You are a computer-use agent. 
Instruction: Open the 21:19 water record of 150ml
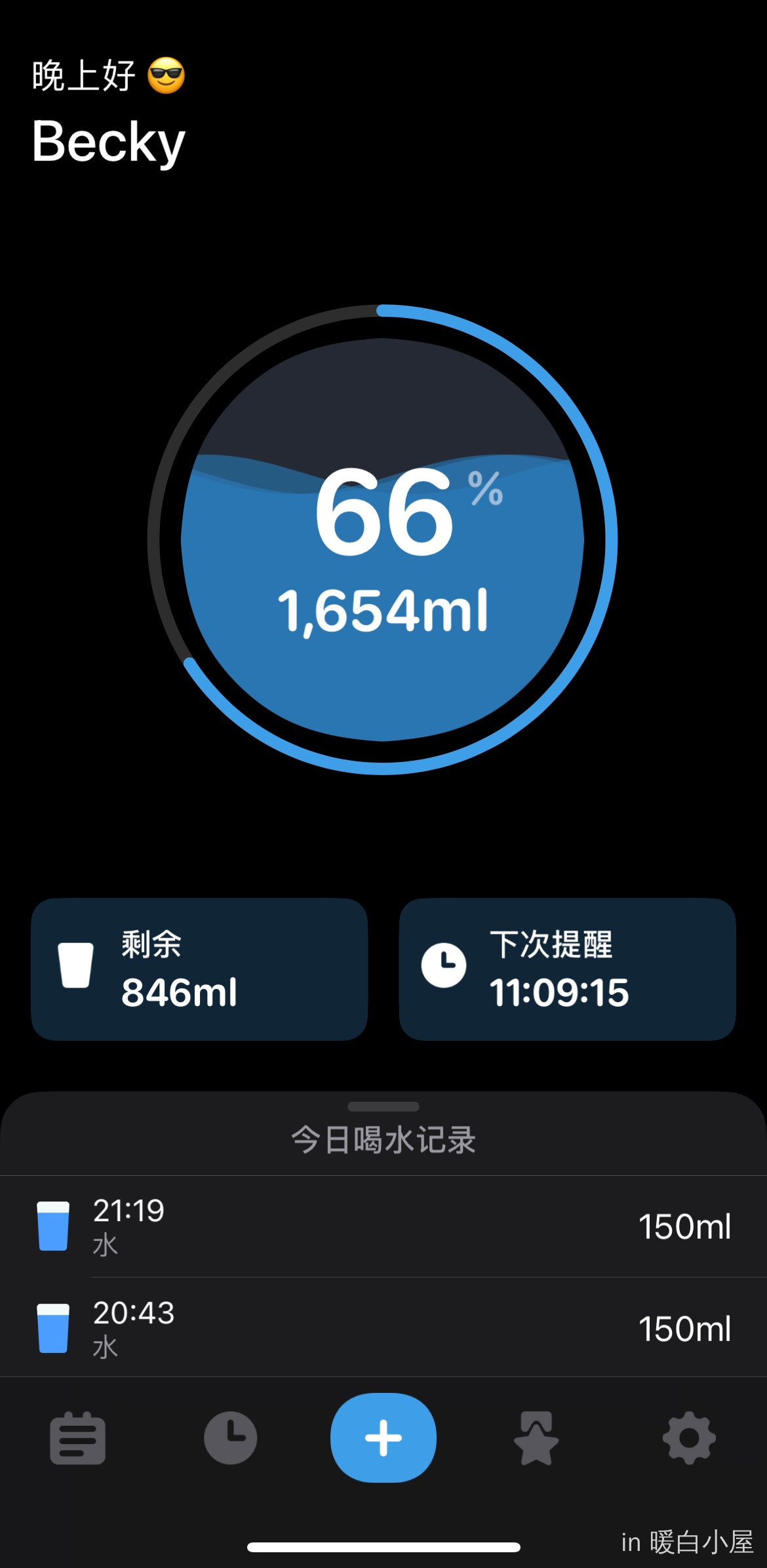pos(383,1226)
